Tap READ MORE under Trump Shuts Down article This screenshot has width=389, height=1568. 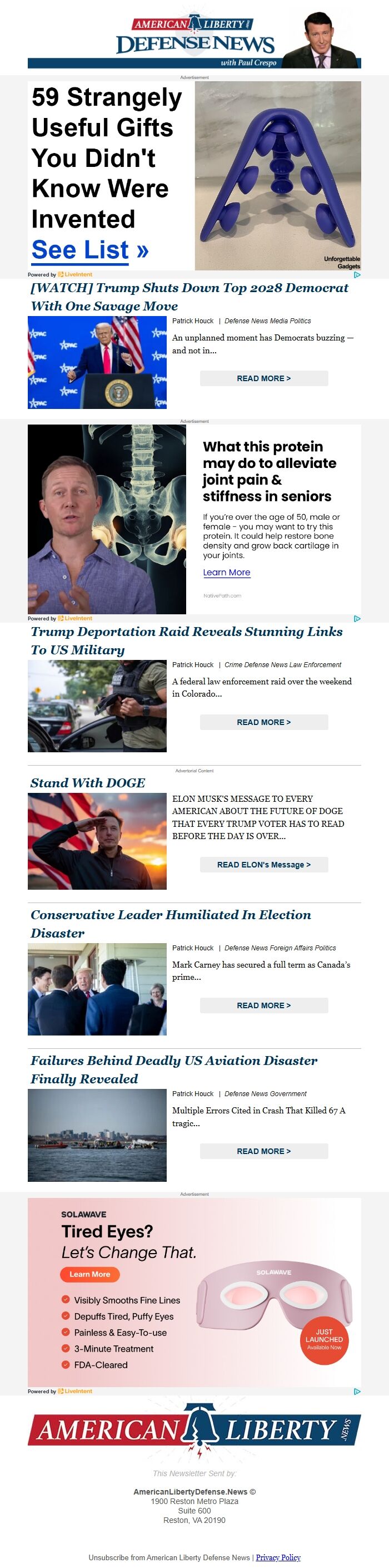[x=264, y=378]
